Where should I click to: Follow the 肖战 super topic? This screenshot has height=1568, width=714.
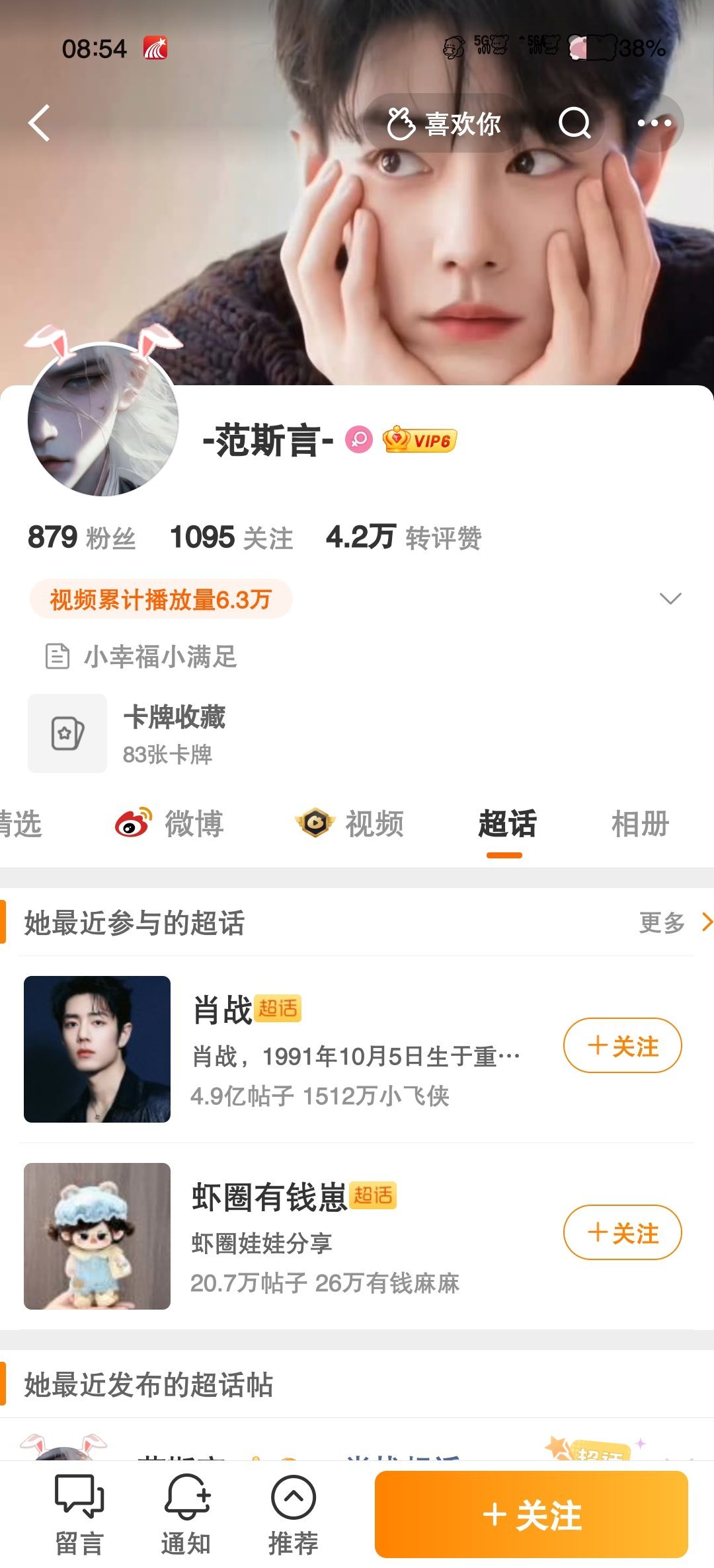[622, 1045]
